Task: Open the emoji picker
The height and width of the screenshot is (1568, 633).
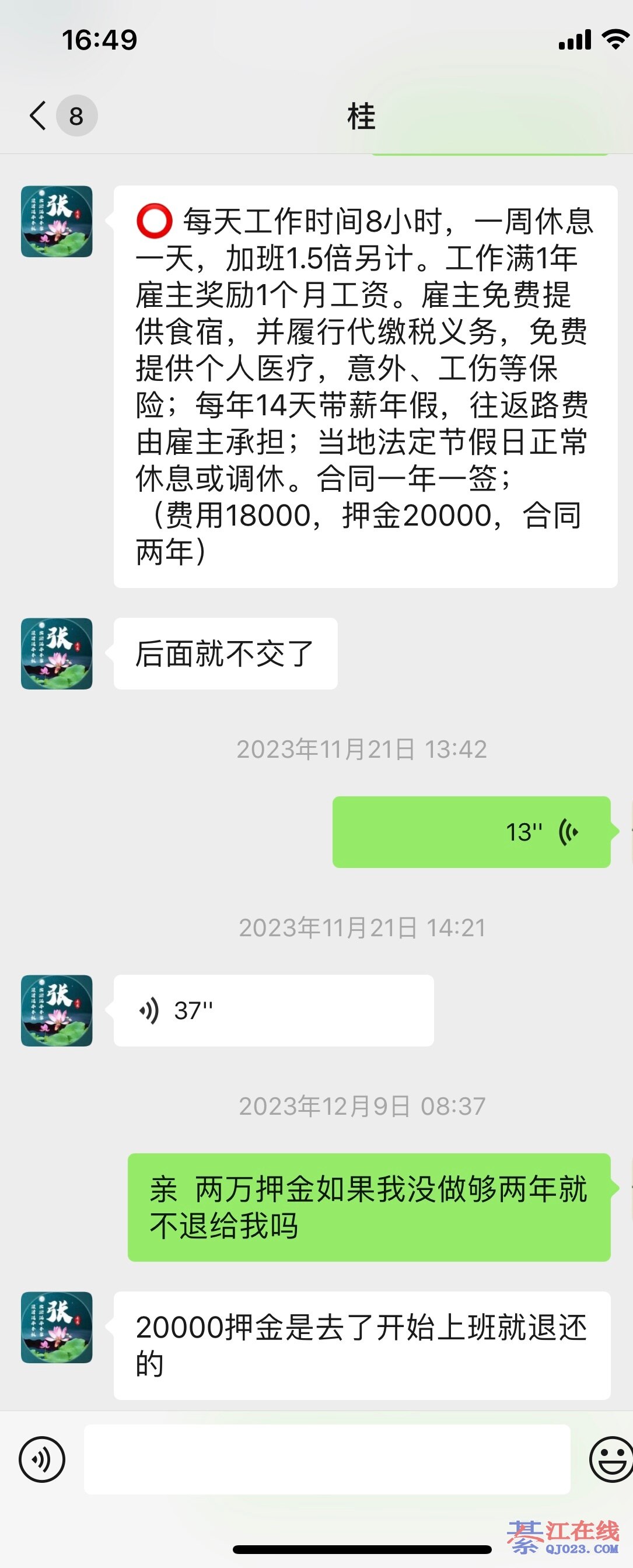Action: click(610, 1459)
